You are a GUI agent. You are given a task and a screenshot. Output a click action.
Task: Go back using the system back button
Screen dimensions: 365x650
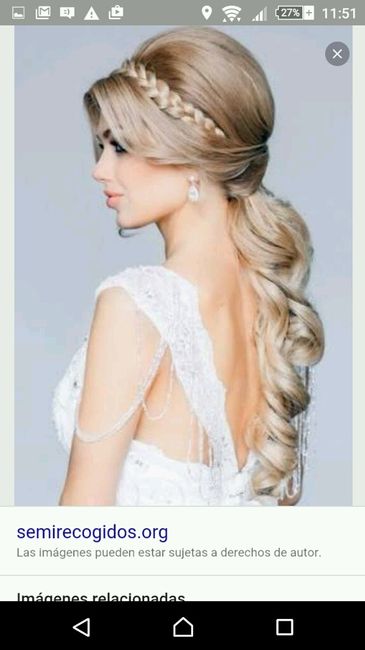[82, 626]
